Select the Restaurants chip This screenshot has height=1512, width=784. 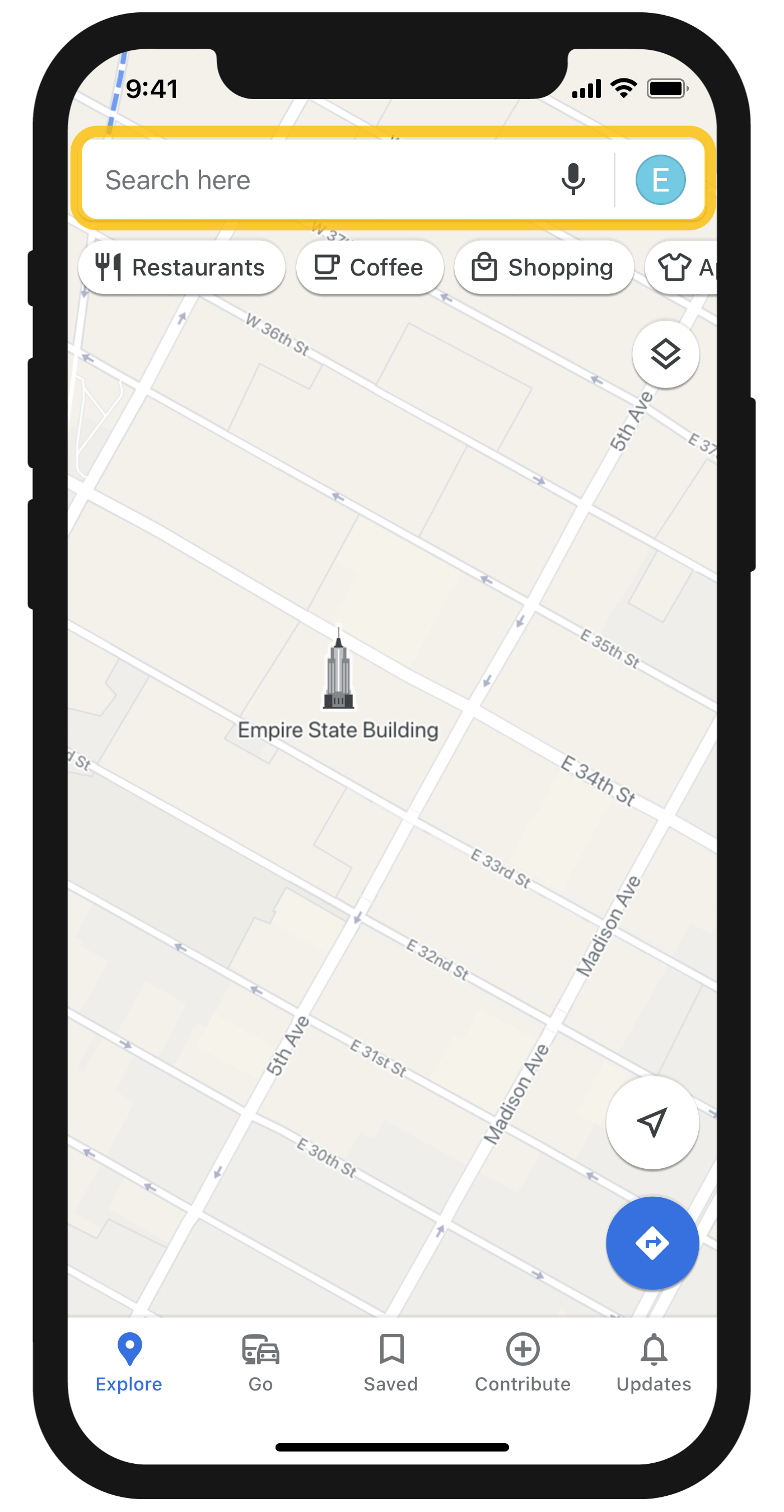click(x=182, y=268)
